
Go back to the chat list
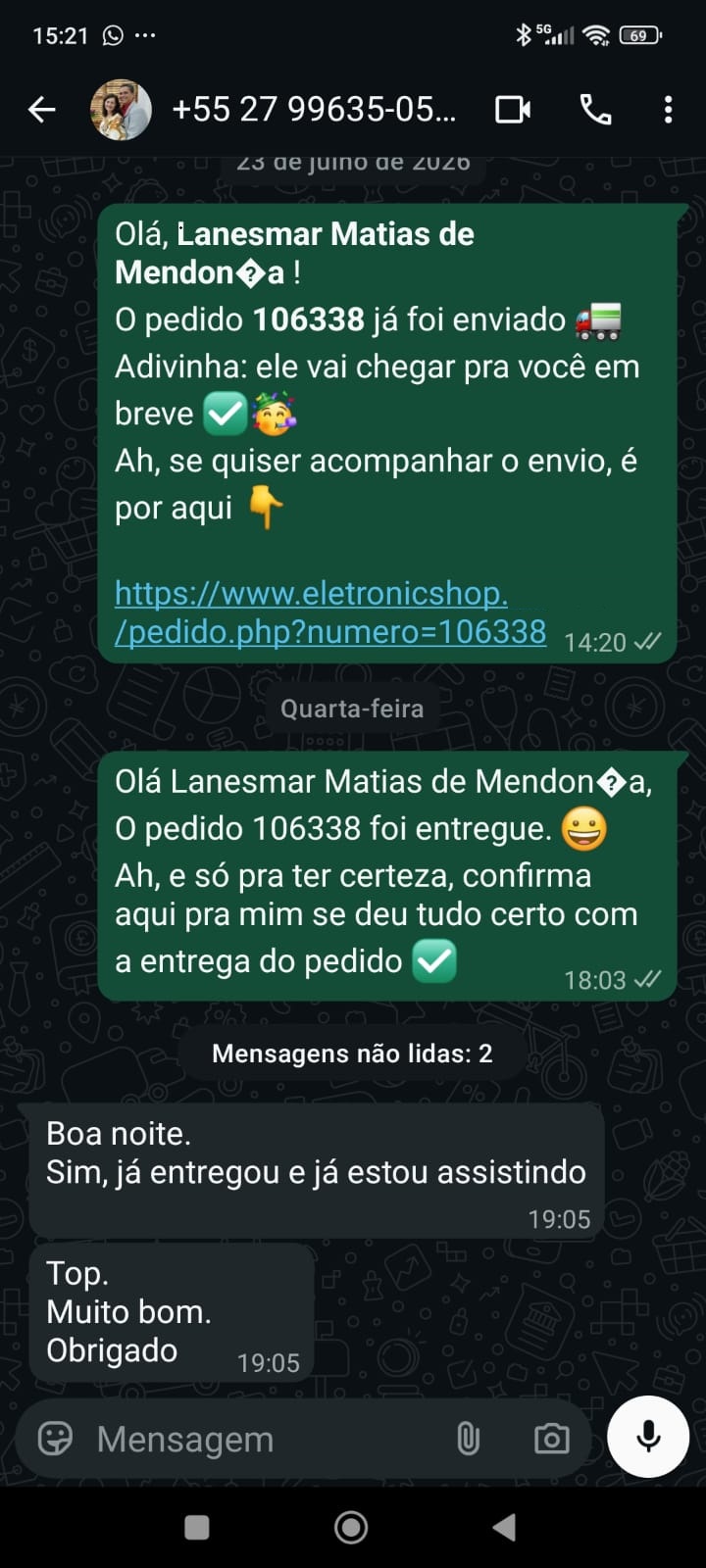42,110
